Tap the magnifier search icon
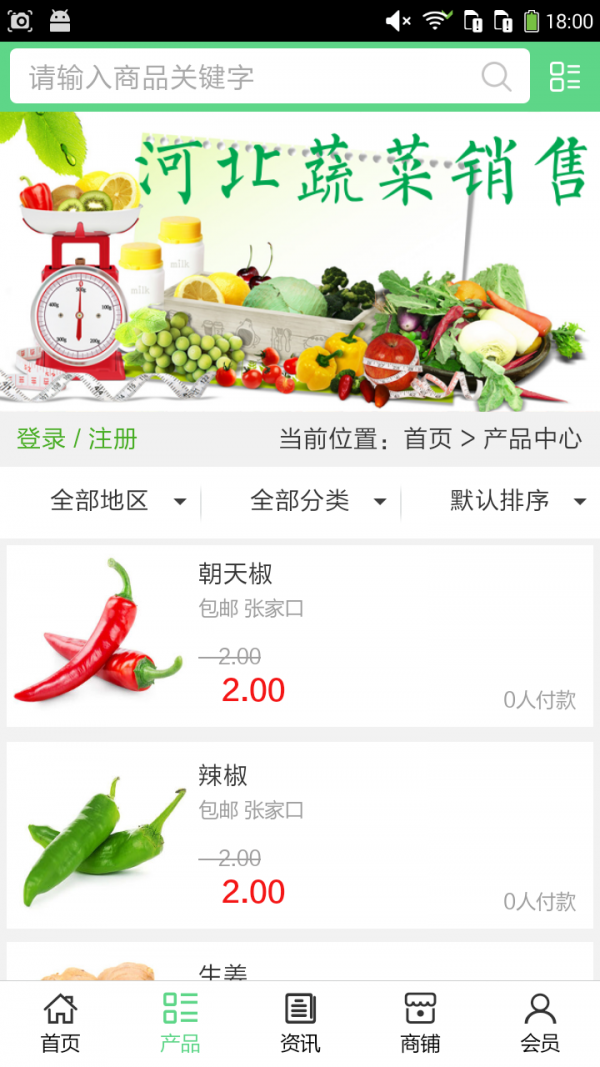The height and width of the screenshot is (1067, 600). [x=496, y=77]
